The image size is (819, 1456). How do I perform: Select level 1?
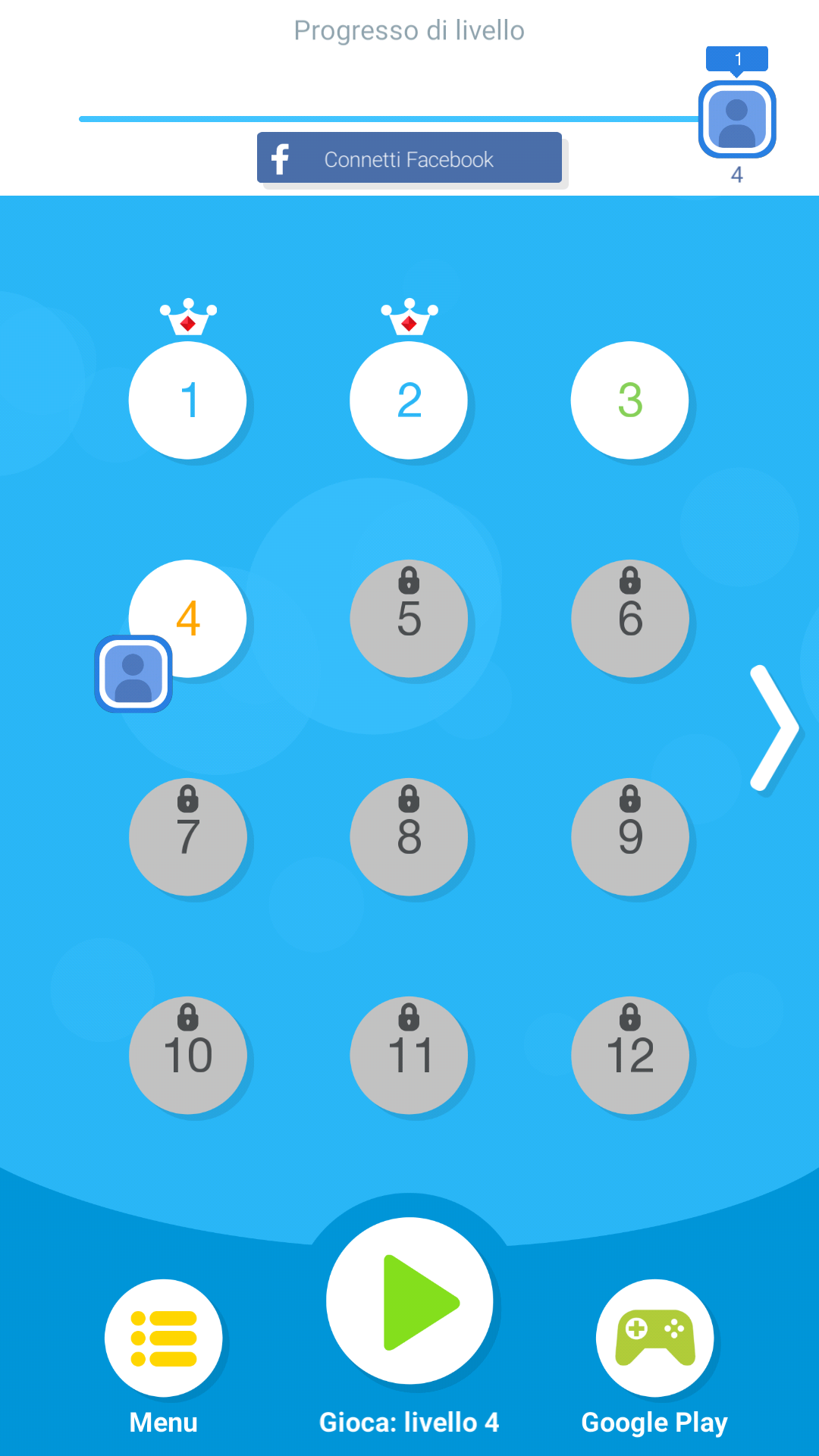[188, 400]
